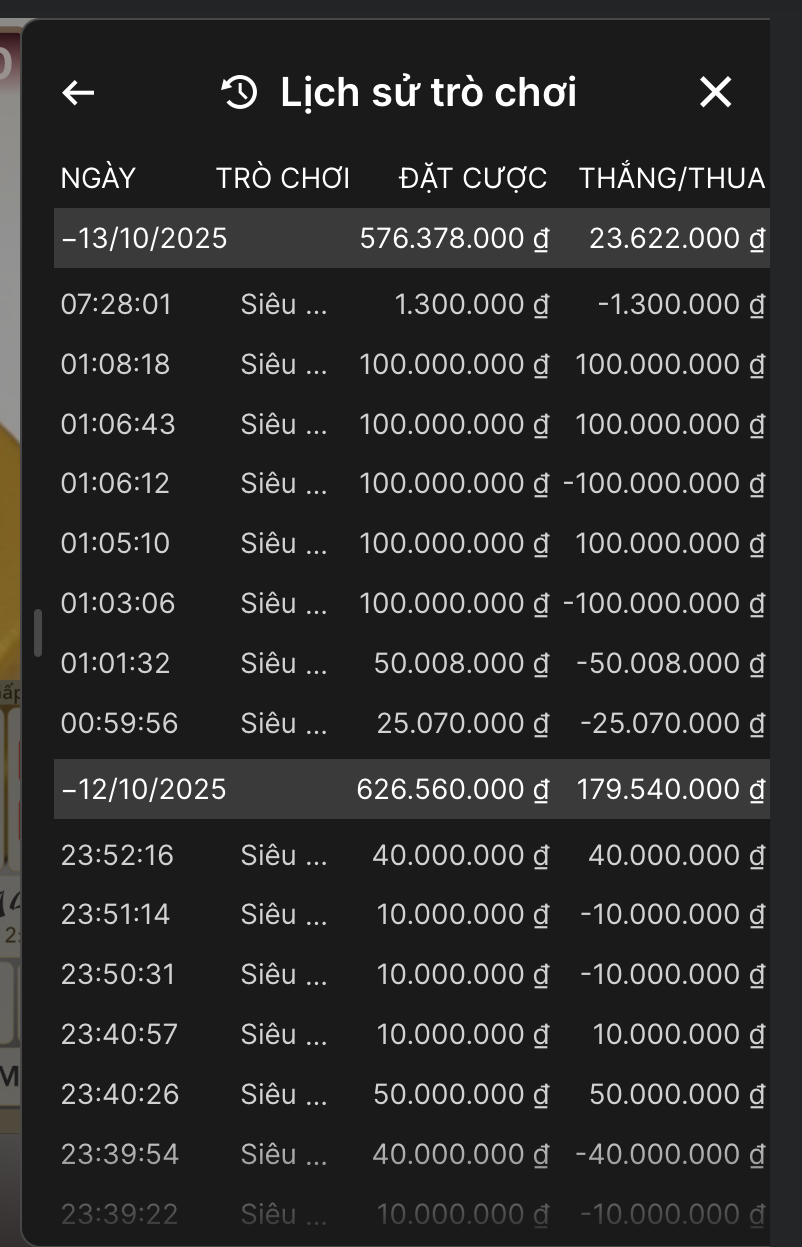Screen dimensions: 802x1247
Task: Close the Lịch sử trò chơi panel
Action: (715, 93)
